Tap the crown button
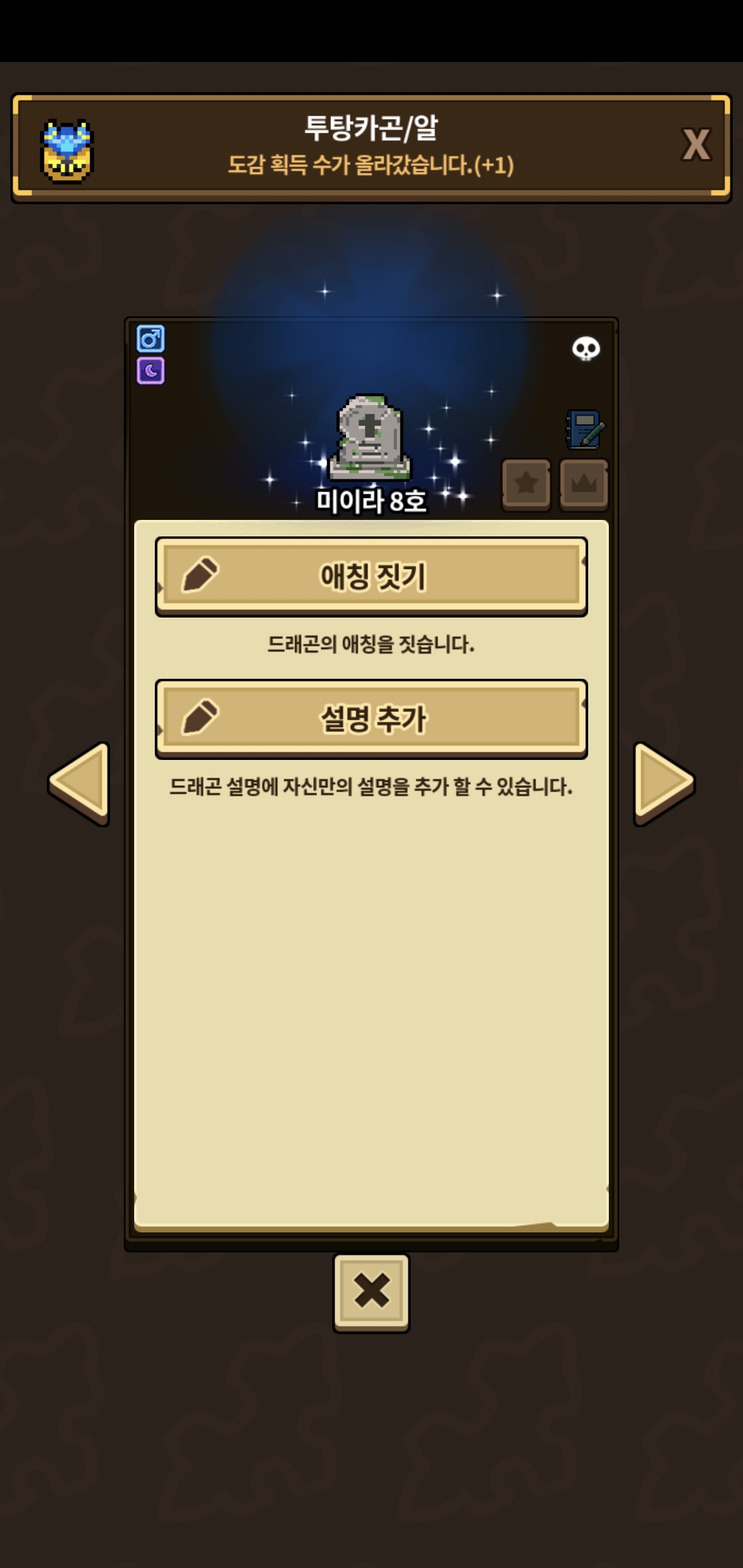The image size is (743, 1568). click(x=584, y=484)
